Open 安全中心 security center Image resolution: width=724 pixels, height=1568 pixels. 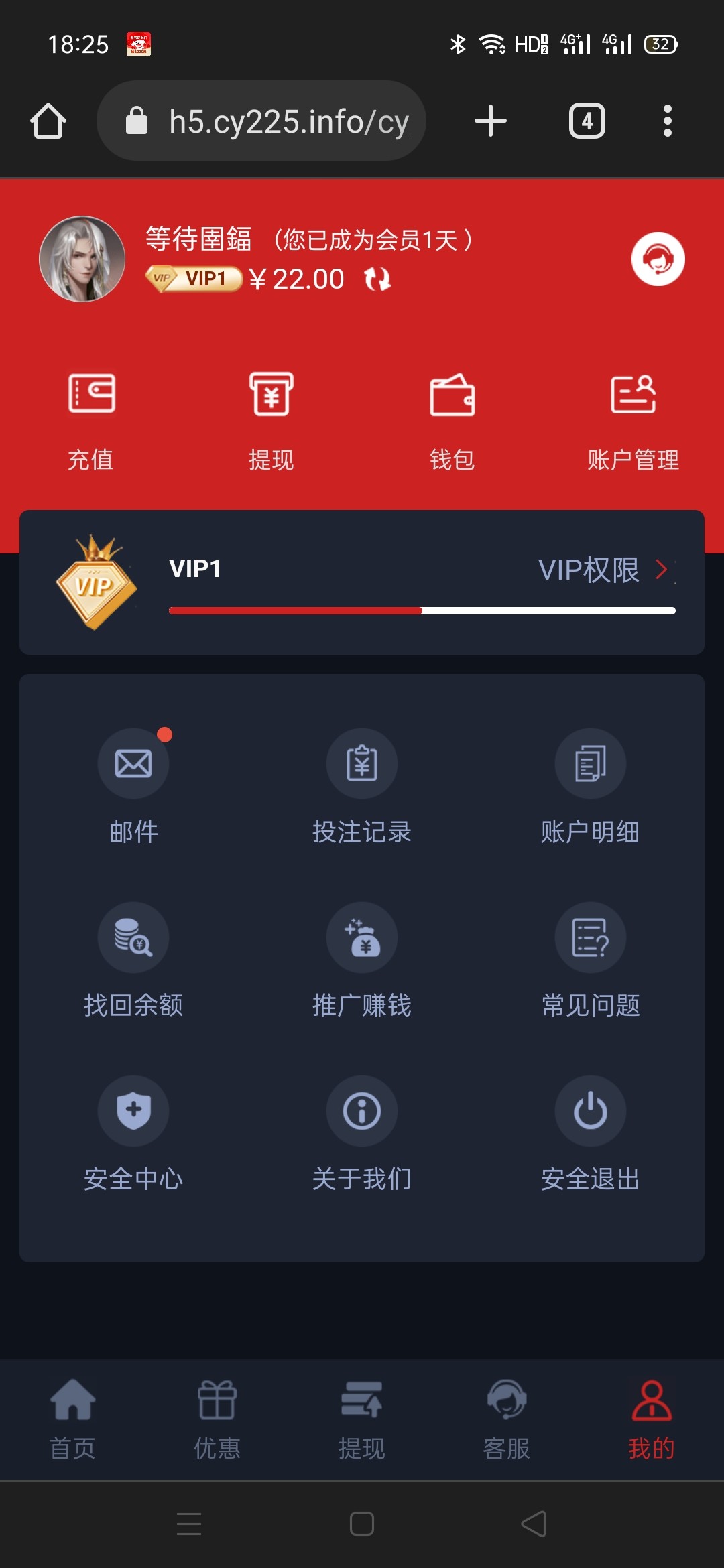(x=133, y=1134)
